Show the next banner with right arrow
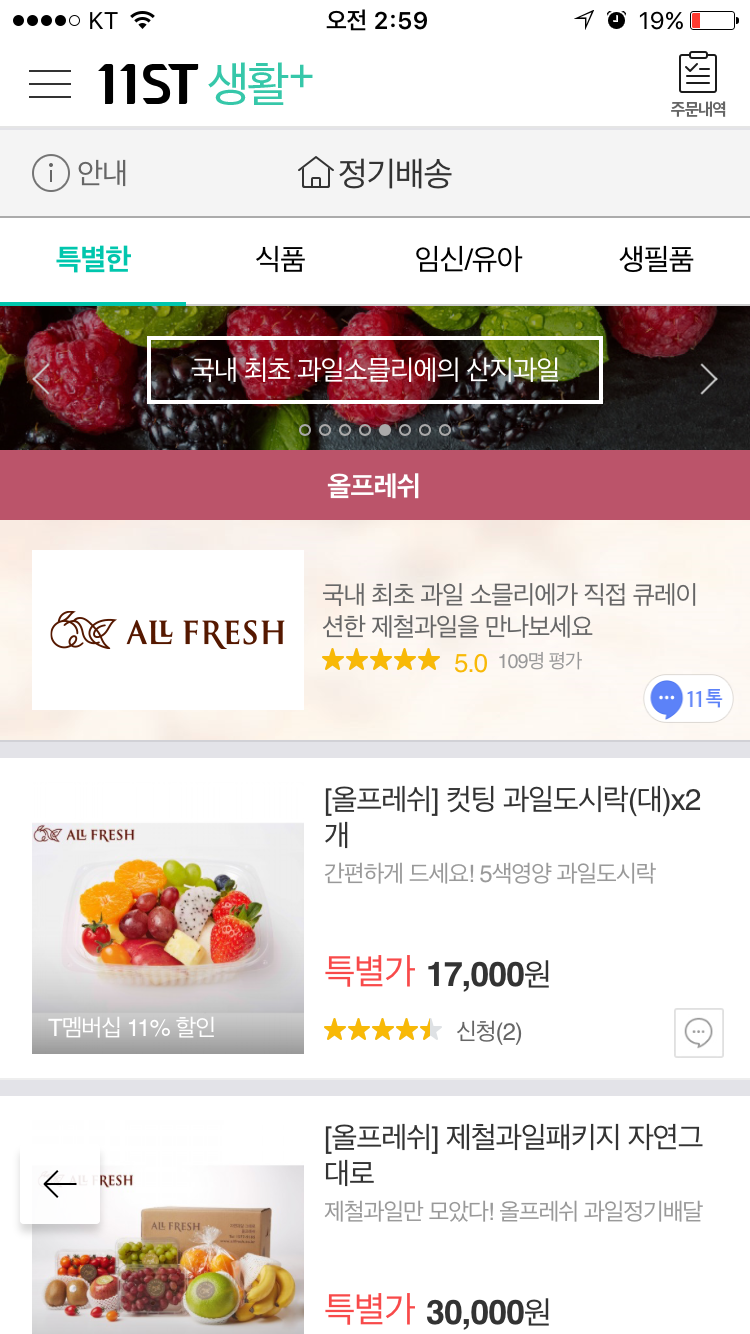The image size is (750, 1334). point(709,379)
